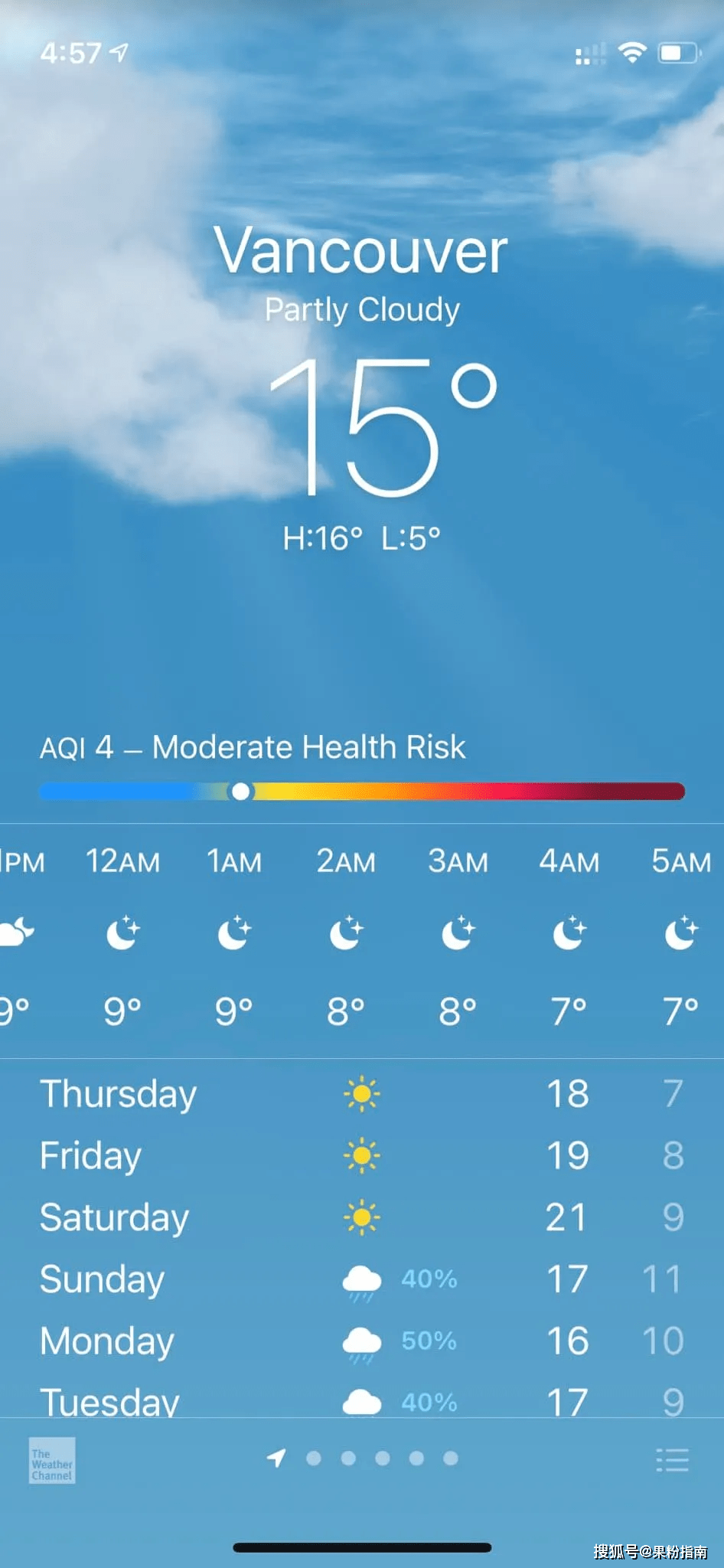The width and height of the screenshot is (724, 1568).
Task: Open the city list menu
Action: coord(672,1460)
